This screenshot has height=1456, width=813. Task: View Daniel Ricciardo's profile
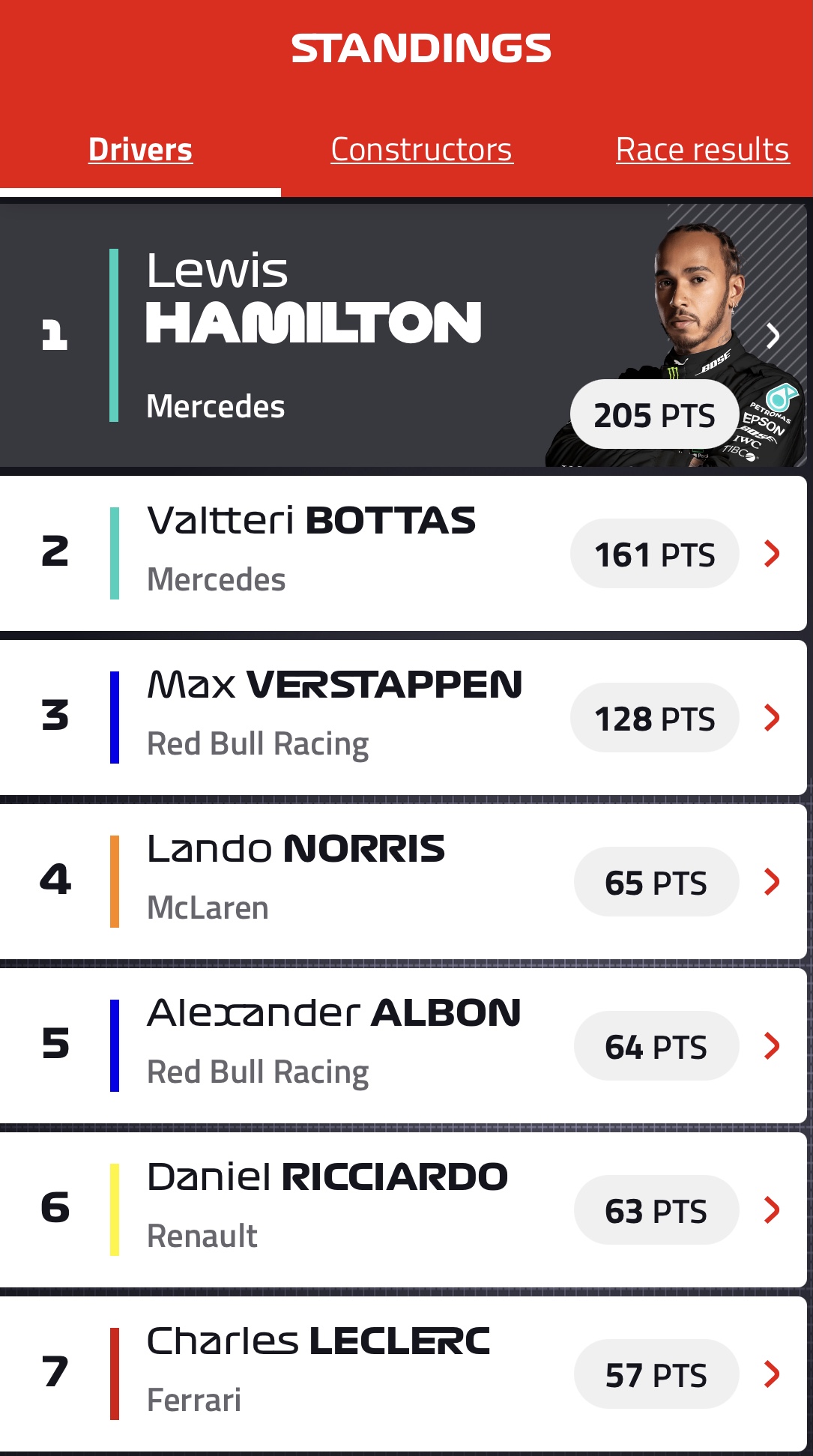[403, 1209]
